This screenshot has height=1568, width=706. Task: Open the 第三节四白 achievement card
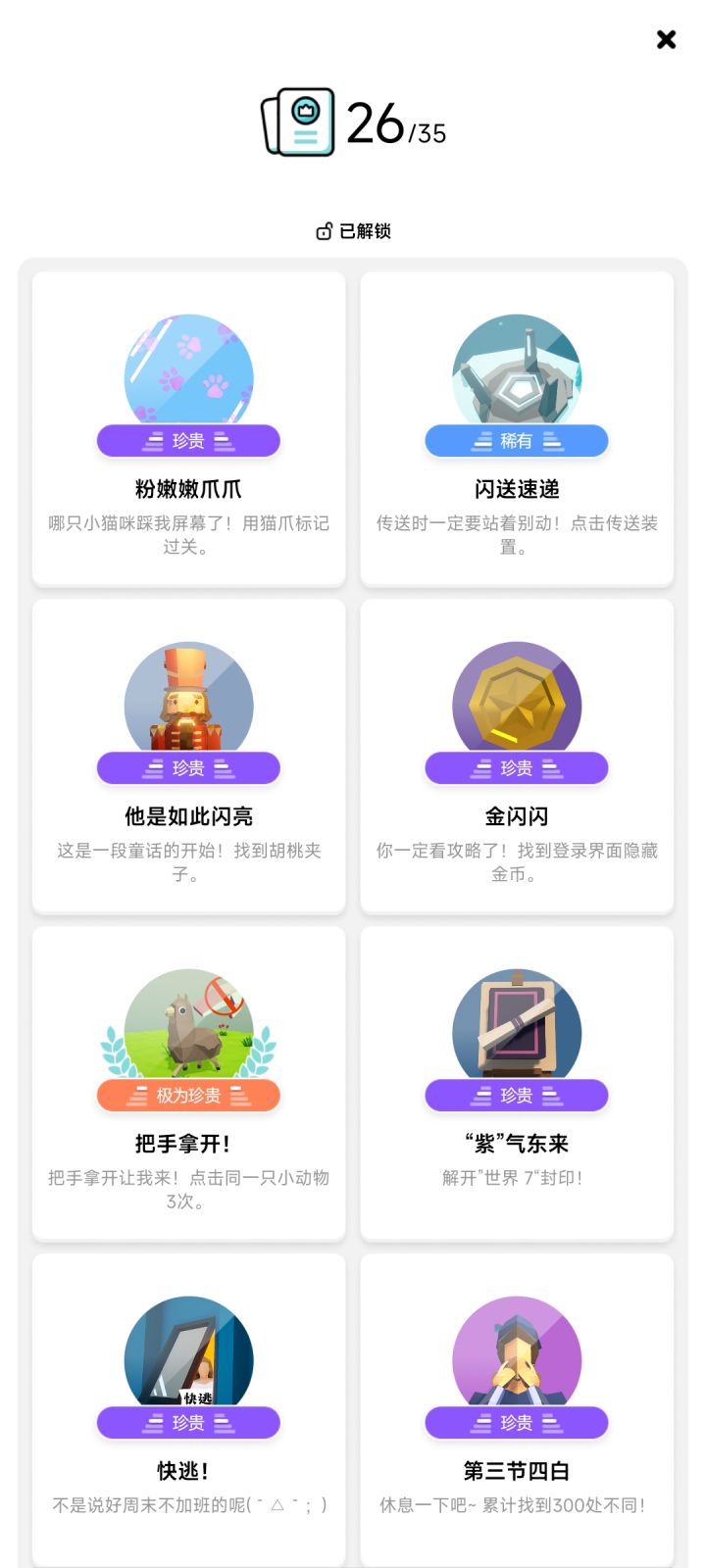(x=517, y=1411)
